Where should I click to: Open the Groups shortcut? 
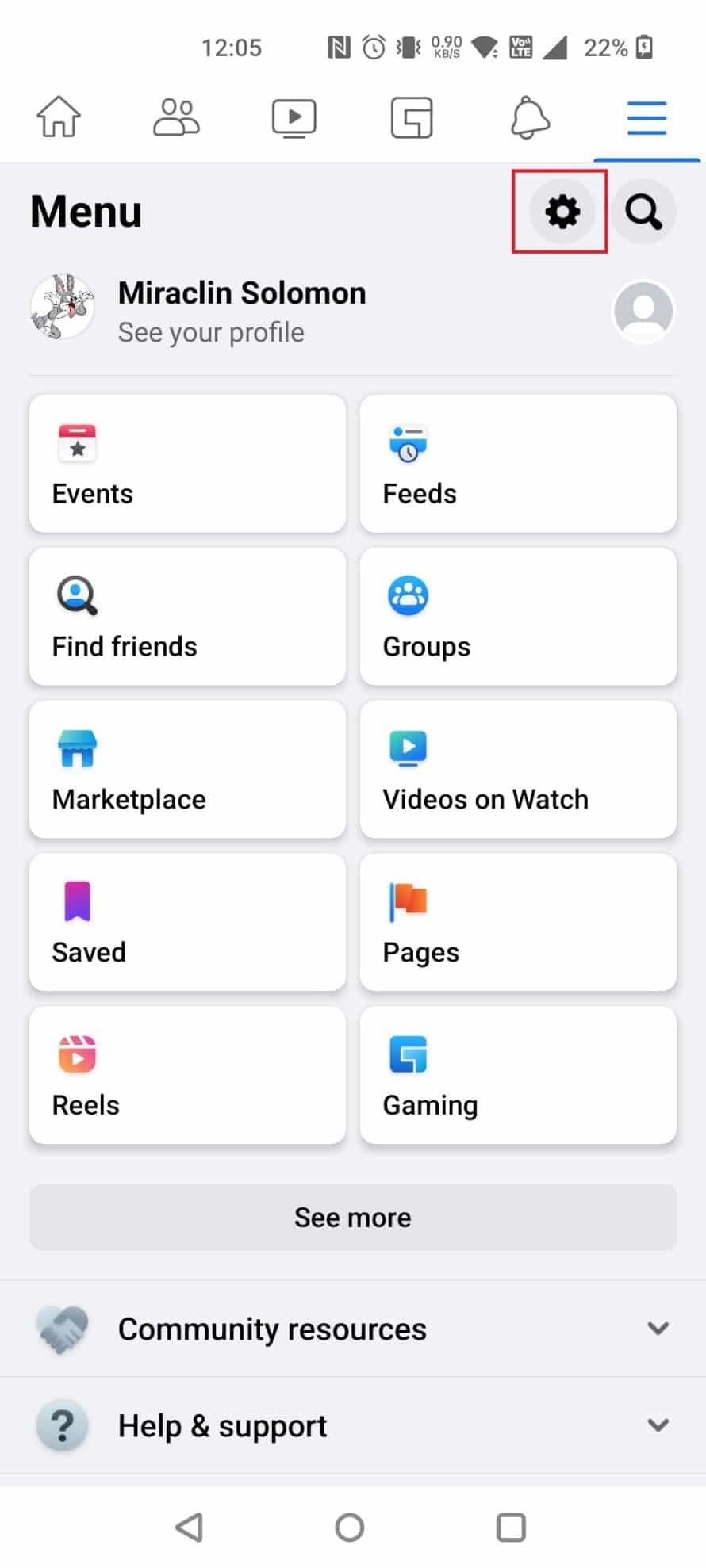click(518, 616)
